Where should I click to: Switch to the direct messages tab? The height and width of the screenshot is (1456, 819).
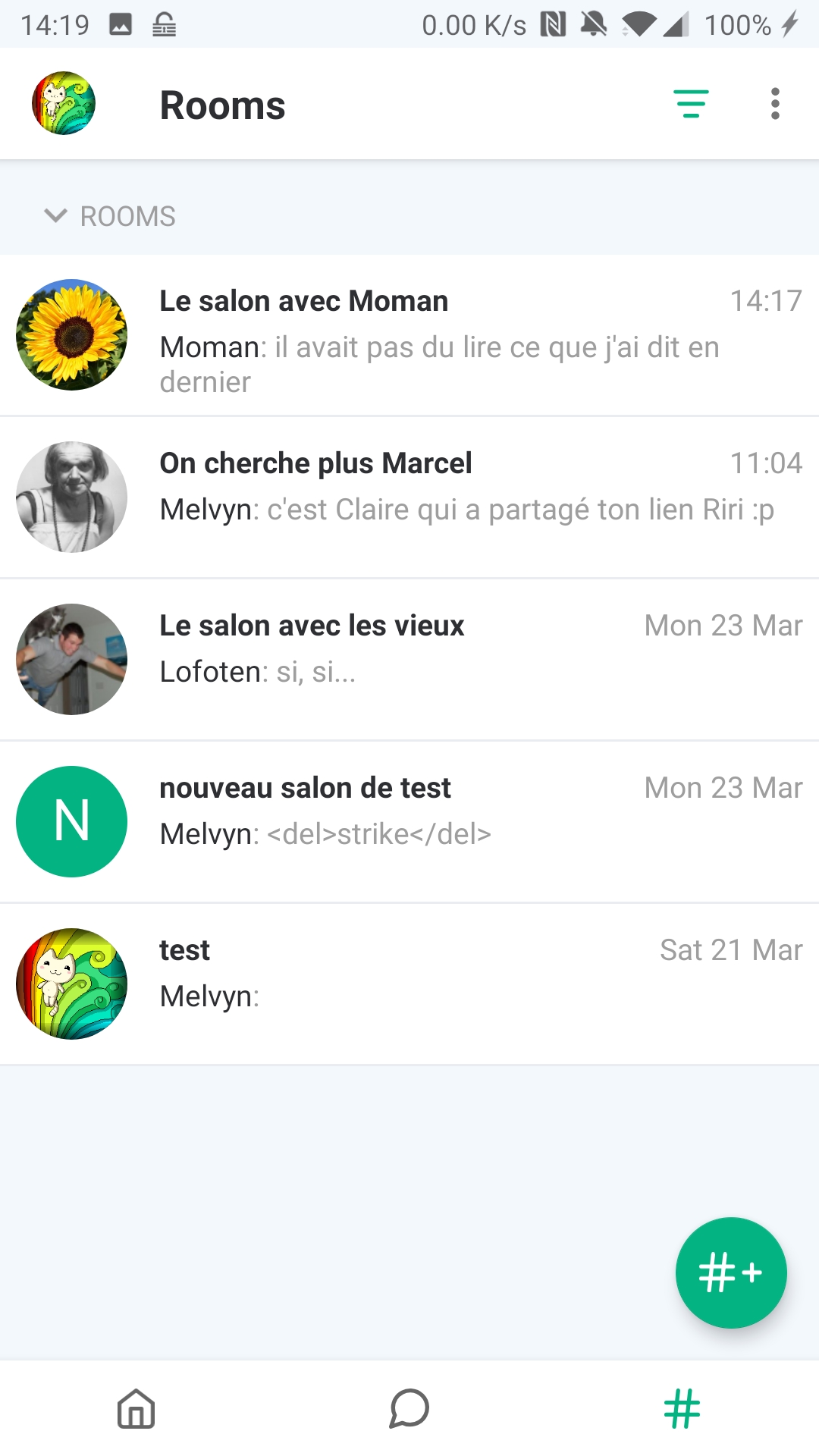coord(409,1409)
